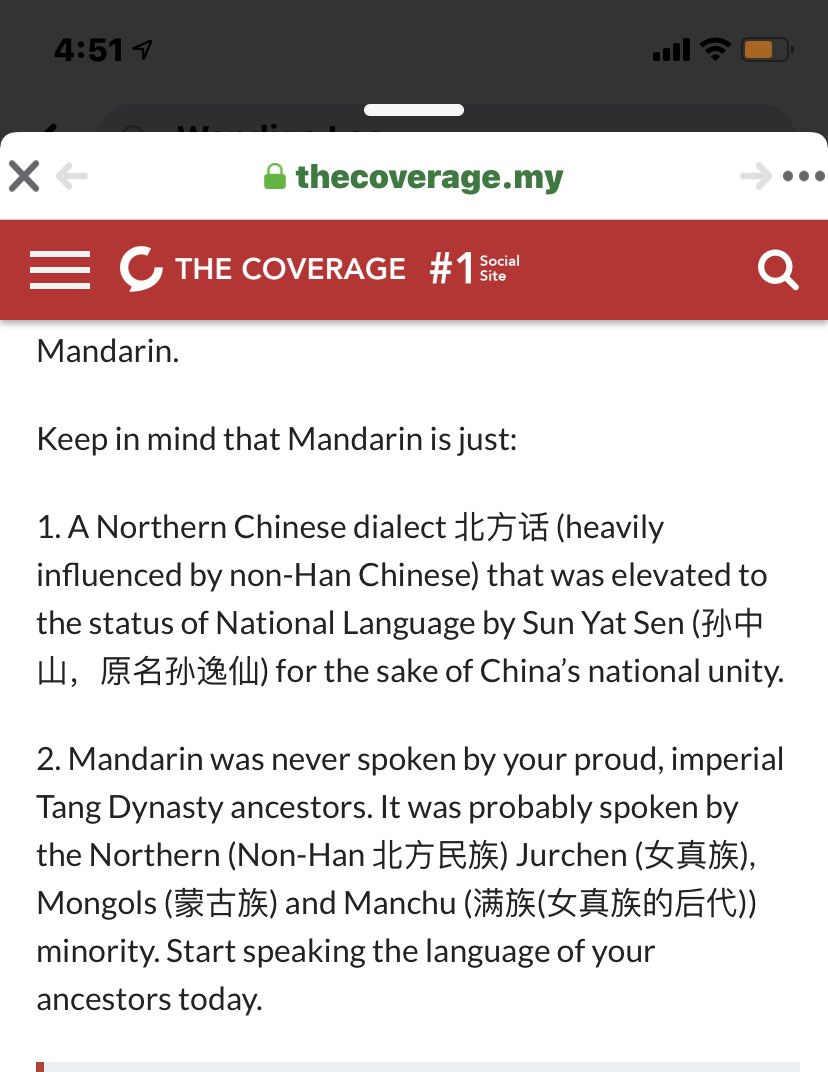Go forward to the next page

(x=755, y=178)
